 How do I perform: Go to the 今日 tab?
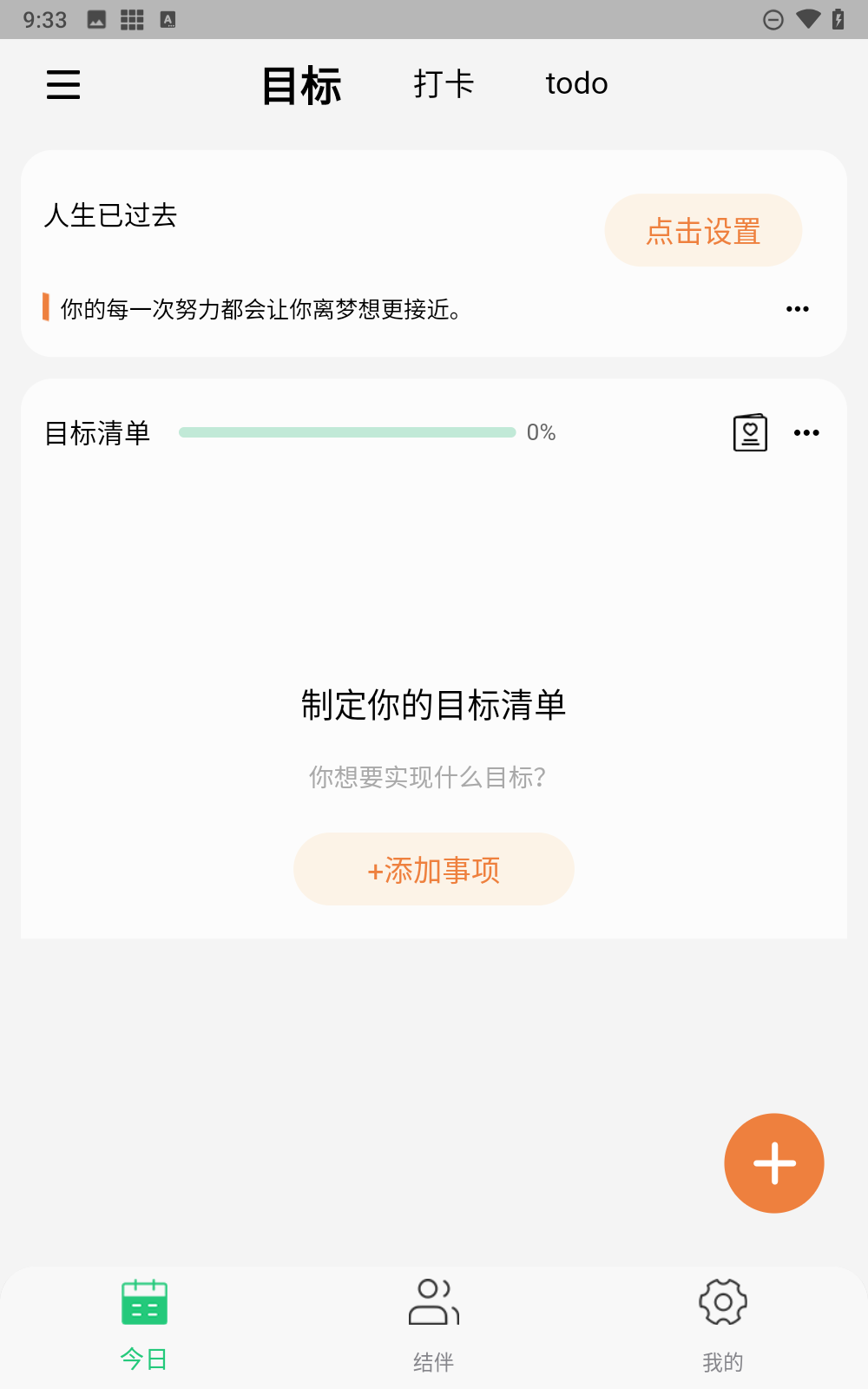[144, 1323]
